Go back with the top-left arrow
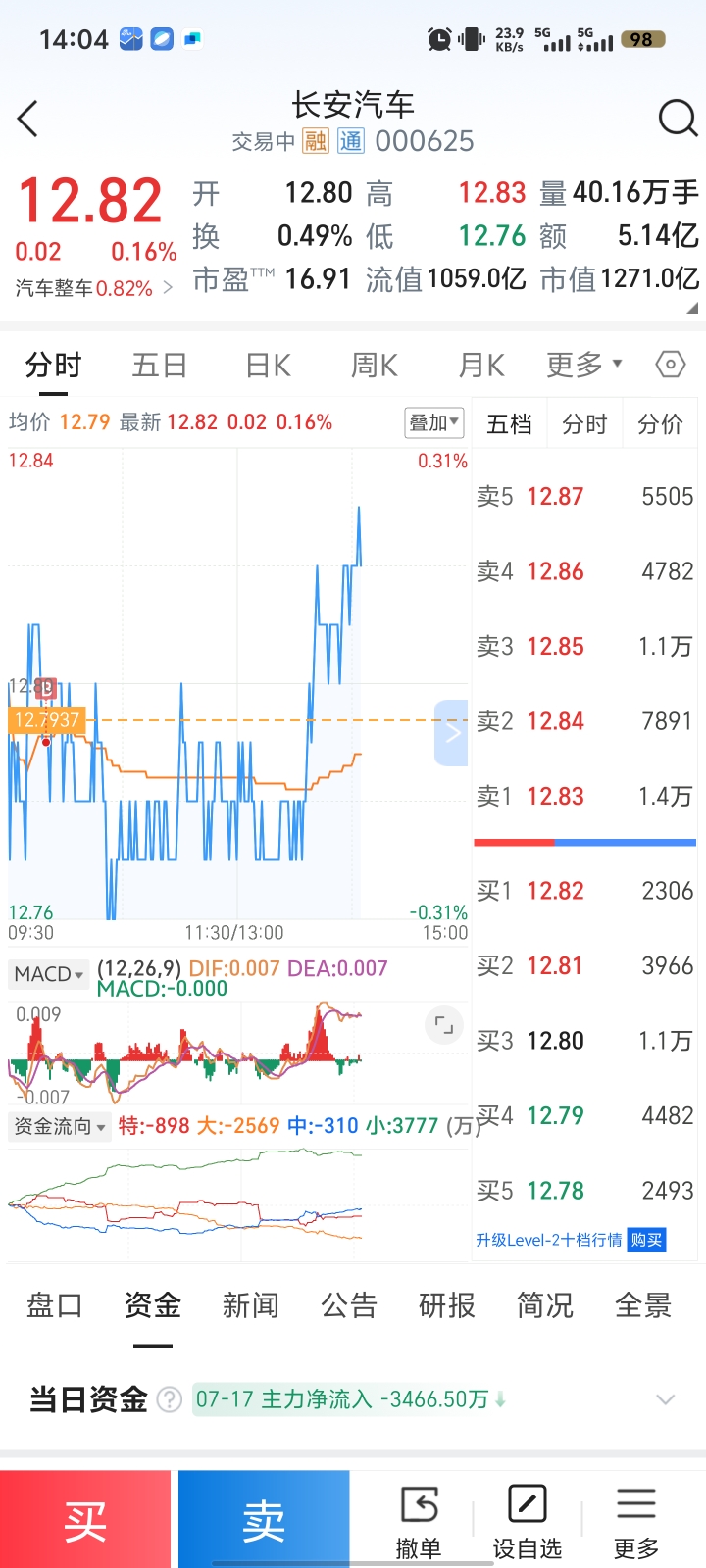The height and width of the screenshot is (1568, 706). click(28, 119)
